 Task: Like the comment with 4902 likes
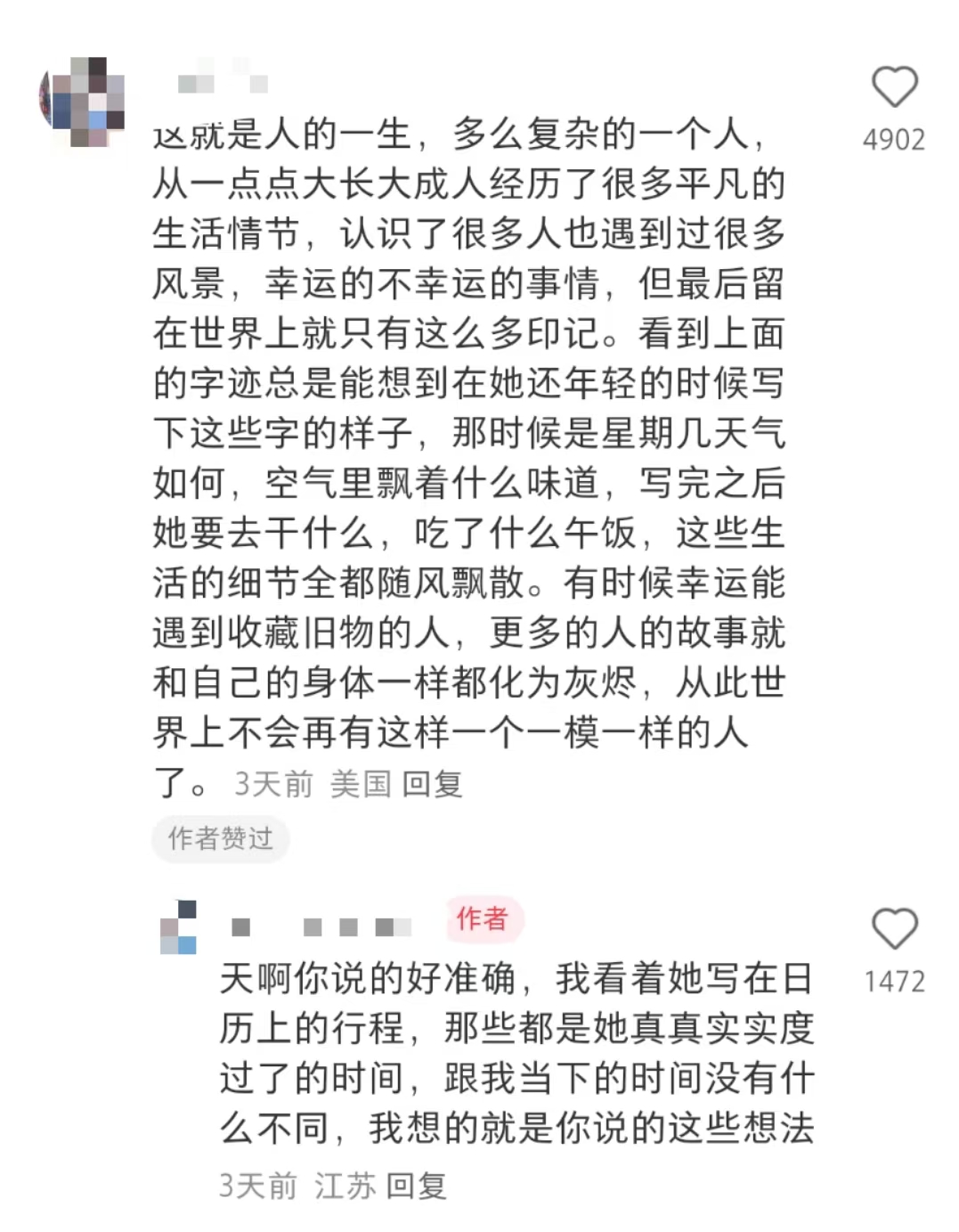click(x=894, y=87)
